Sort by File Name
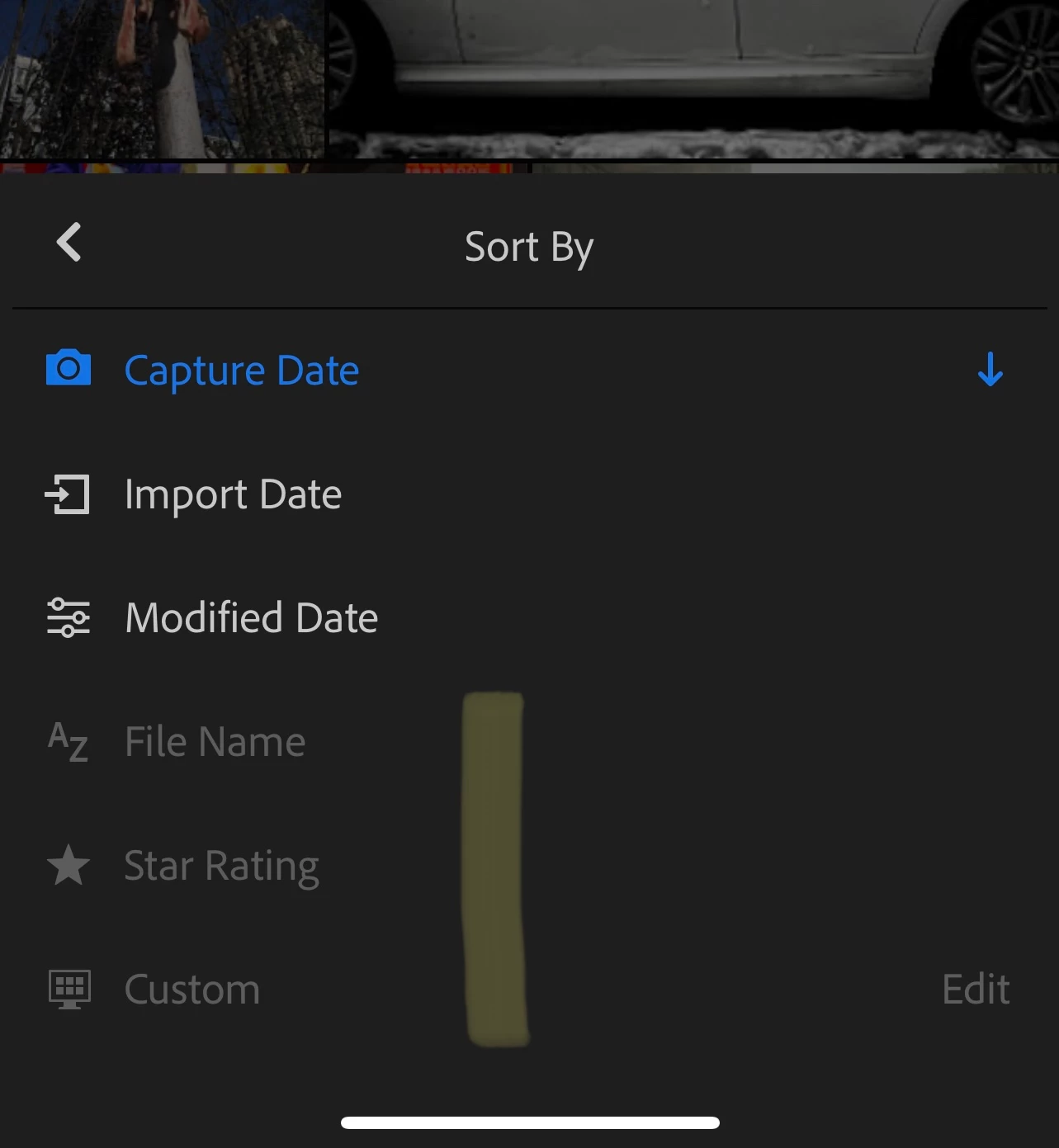Viewport: 1059px width, 1148px height. coord(215,742)
